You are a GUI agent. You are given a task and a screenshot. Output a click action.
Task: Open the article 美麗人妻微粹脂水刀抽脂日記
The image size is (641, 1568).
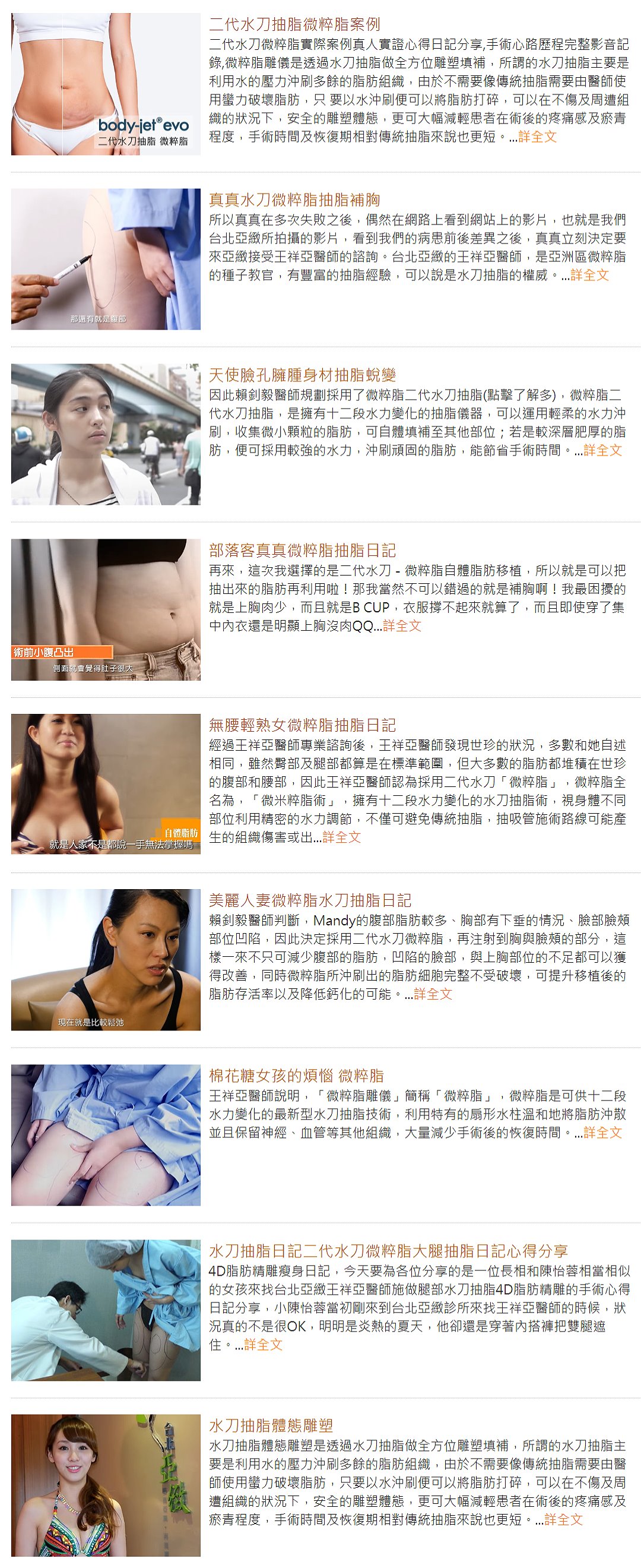click(x=310, y=900)
